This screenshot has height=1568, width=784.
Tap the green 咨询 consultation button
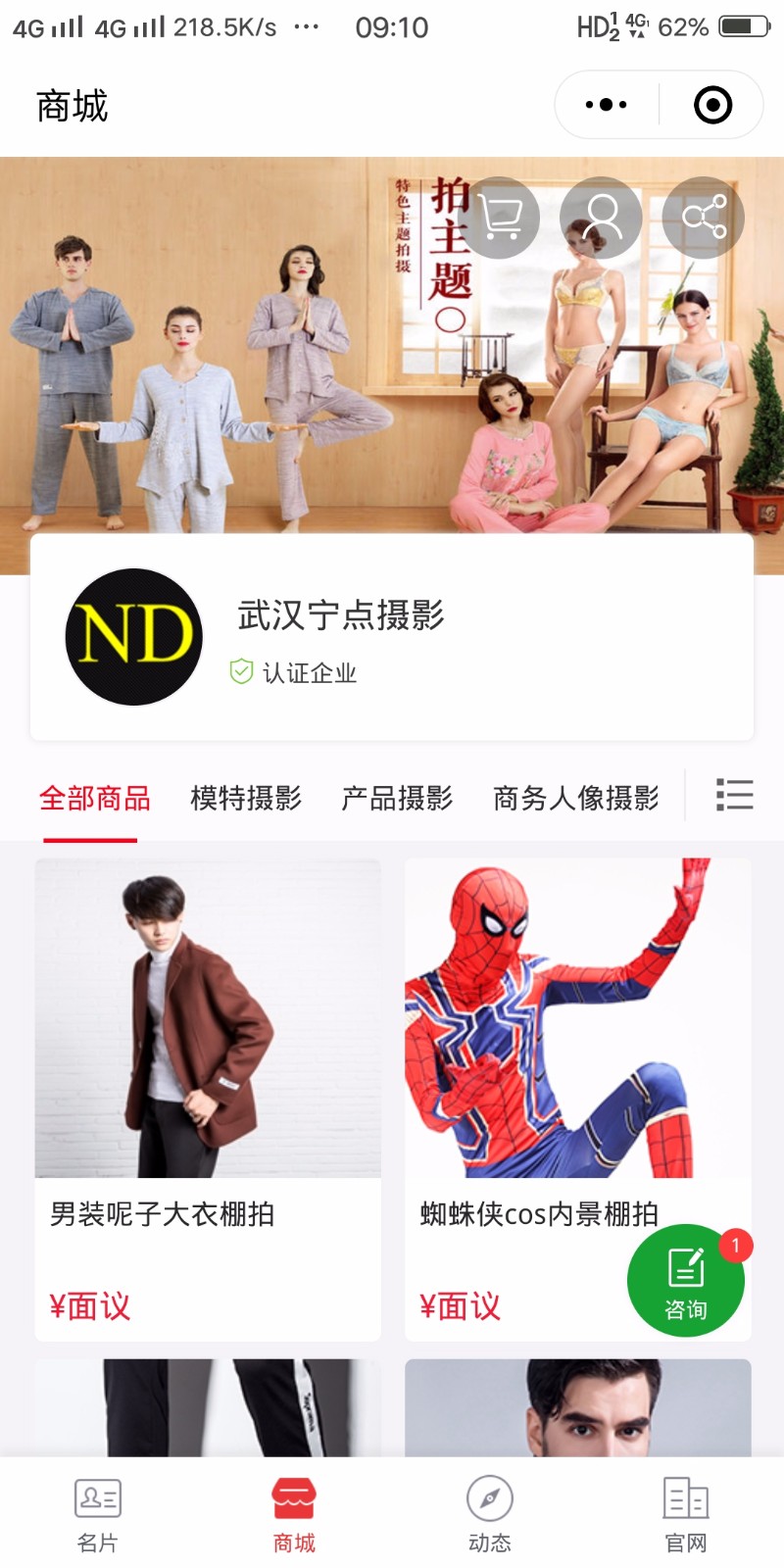[686, 1281]
